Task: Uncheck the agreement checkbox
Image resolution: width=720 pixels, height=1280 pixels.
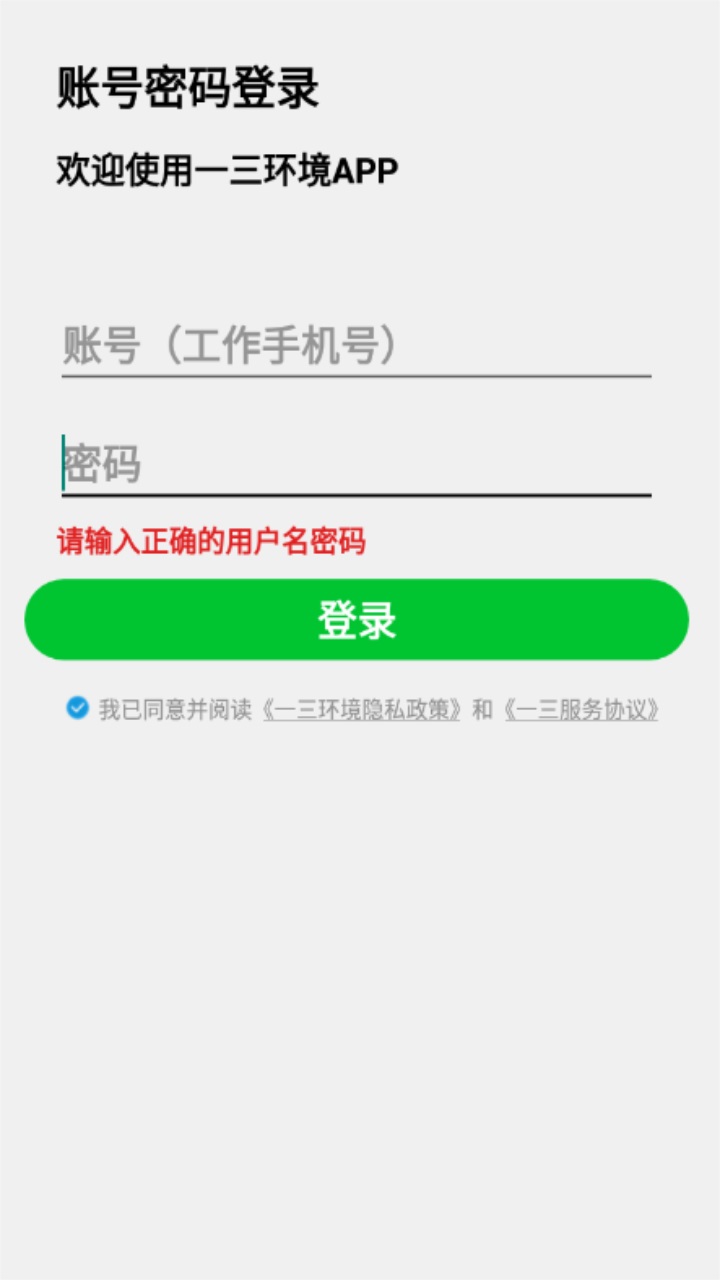Action: point(77,708)
